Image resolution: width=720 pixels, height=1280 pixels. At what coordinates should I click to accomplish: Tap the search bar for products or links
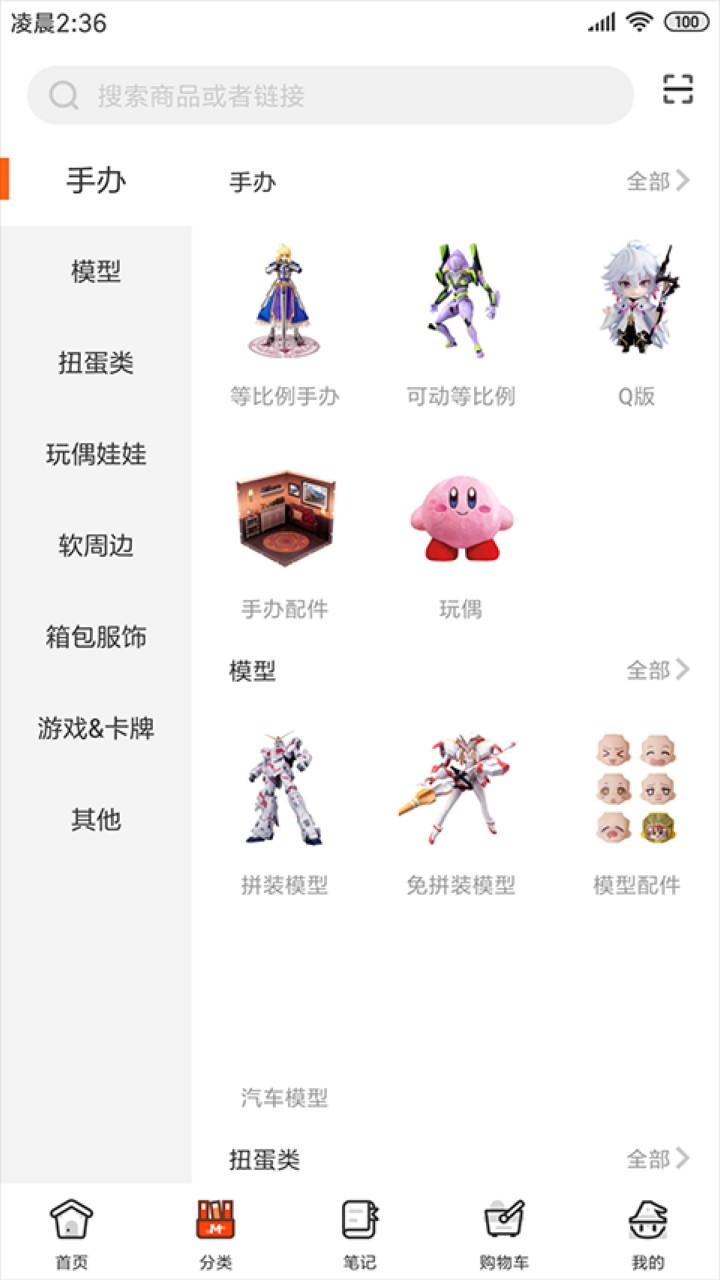(330, 96)
